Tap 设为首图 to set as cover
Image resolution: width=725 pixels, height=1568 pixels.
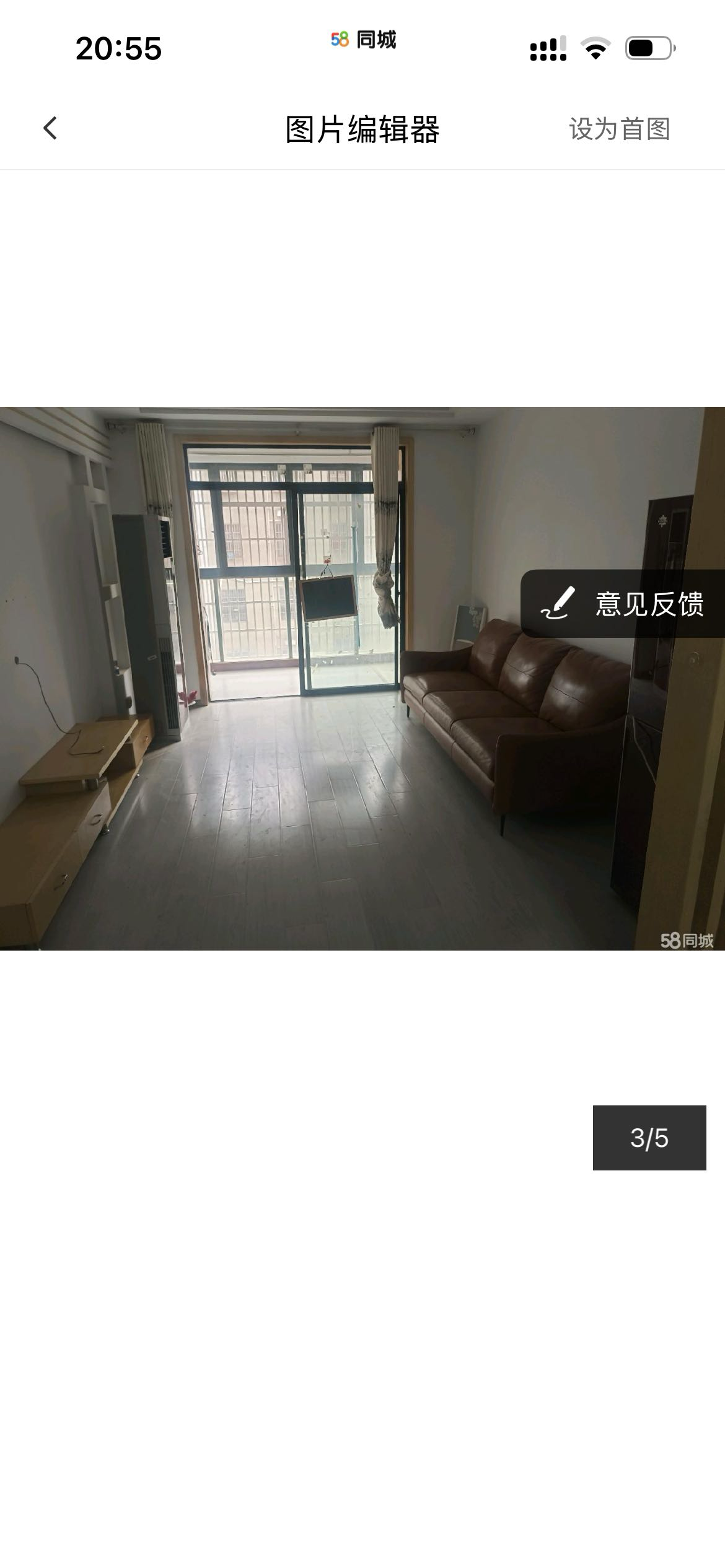(x=619, y=129)
